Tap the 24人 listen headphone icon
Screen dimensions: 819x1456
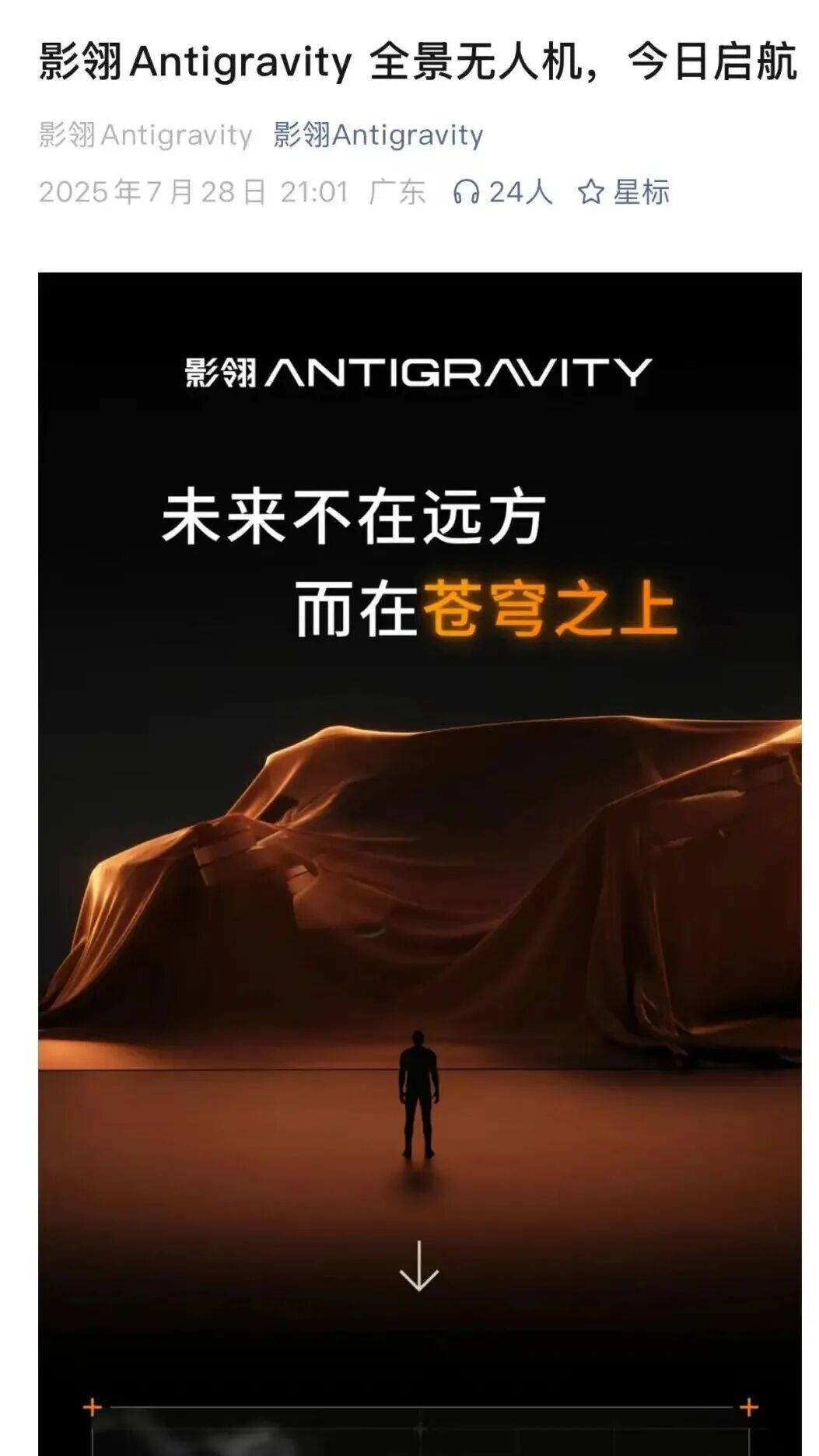466,192
